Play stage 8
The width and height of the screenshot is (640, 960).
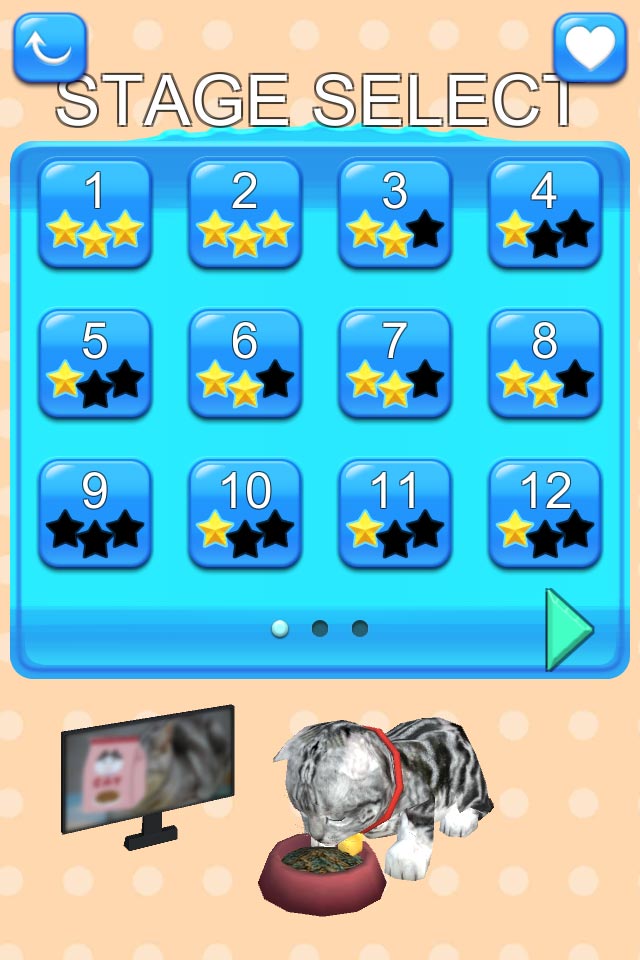click(x=545, y=363)
